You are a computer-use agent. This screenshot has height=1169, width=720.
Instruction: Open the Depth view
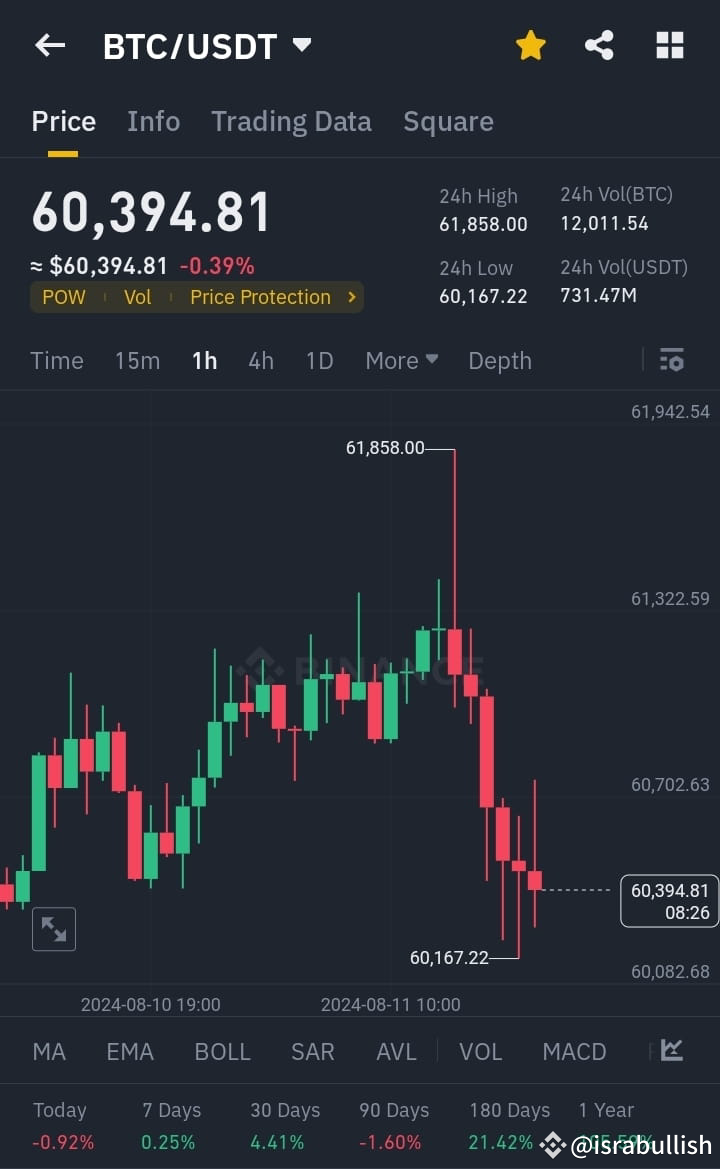[x=499, y=360]
